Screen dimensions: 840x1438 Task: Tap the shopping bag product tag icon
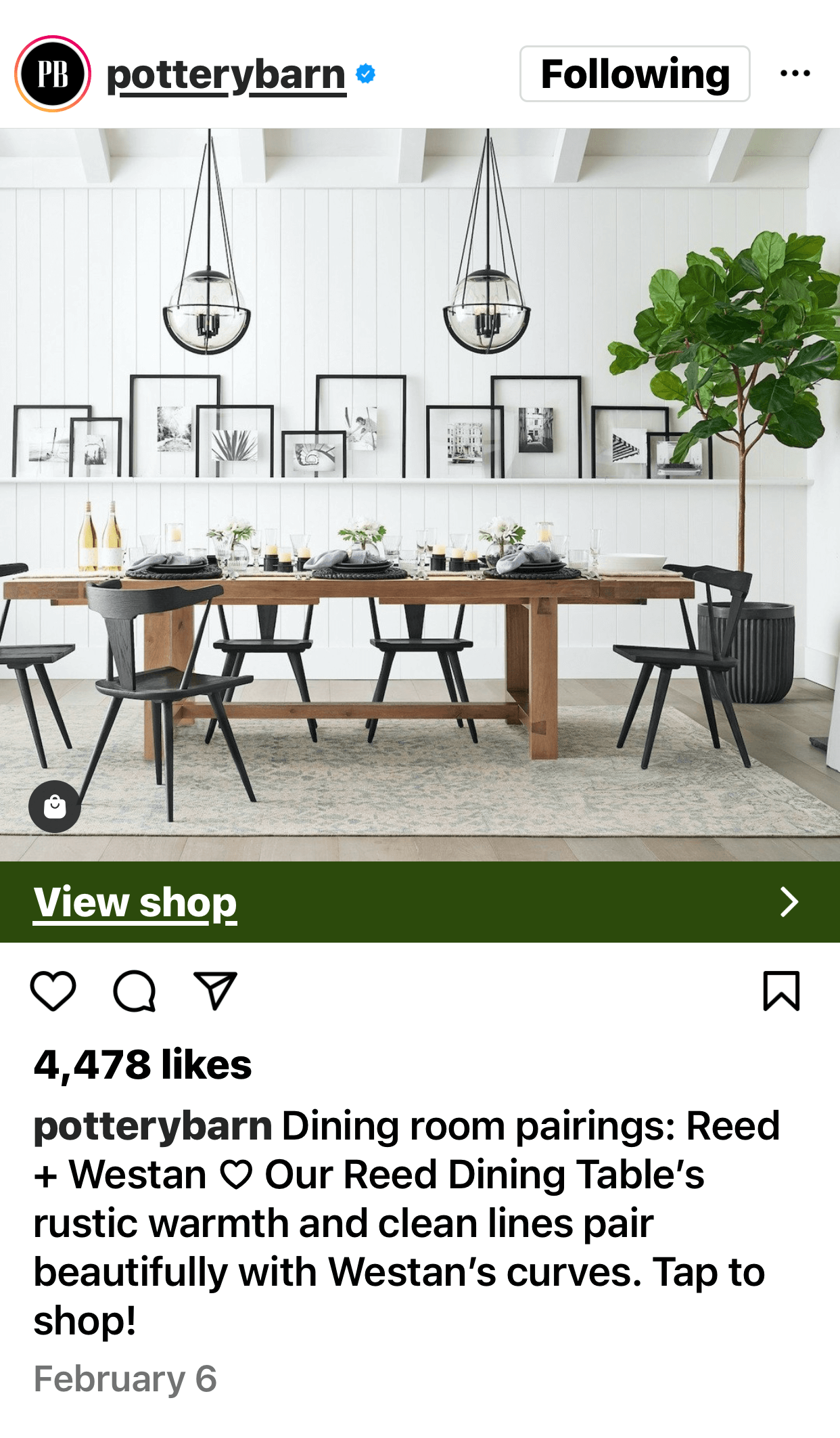click(x=55, y=807)
